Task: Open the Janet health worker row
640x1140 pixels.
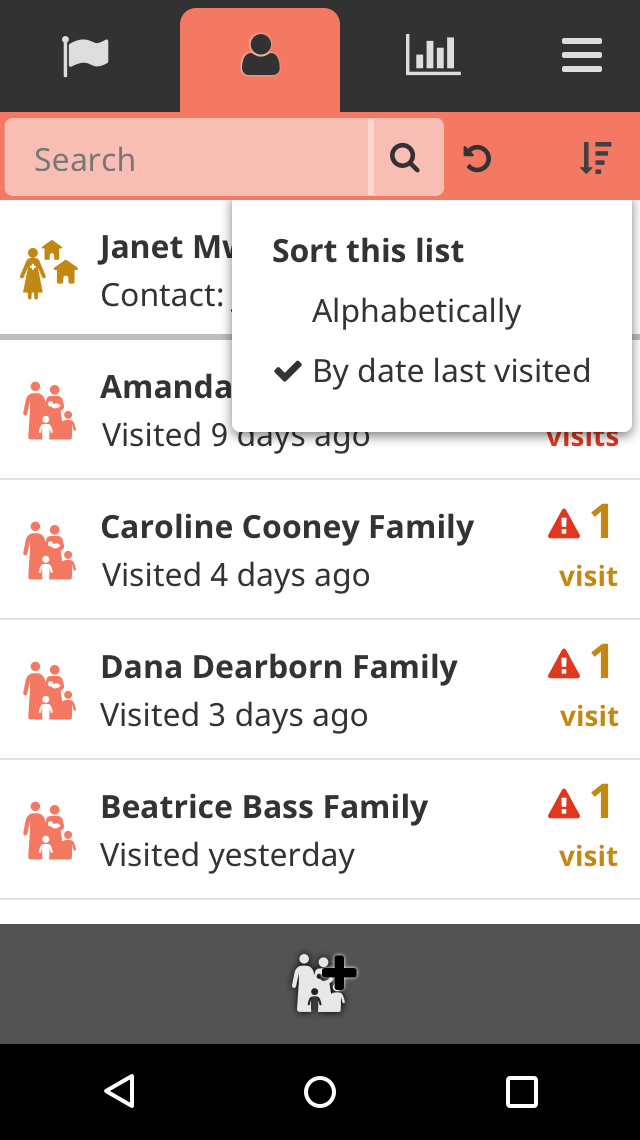Action: pyautogui.click(x=116, y=269)
